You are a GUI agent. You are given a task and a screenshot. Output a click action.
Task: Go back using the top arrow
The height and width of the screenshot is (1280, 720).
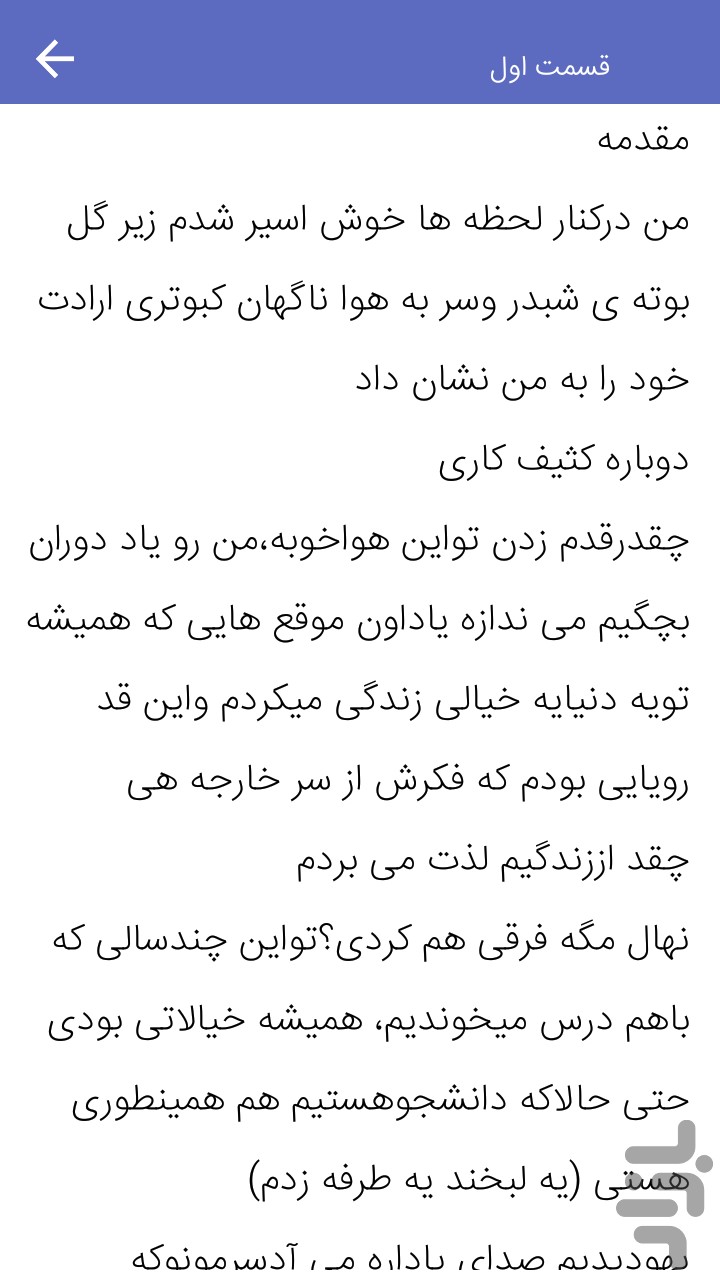tap(55, 60)
